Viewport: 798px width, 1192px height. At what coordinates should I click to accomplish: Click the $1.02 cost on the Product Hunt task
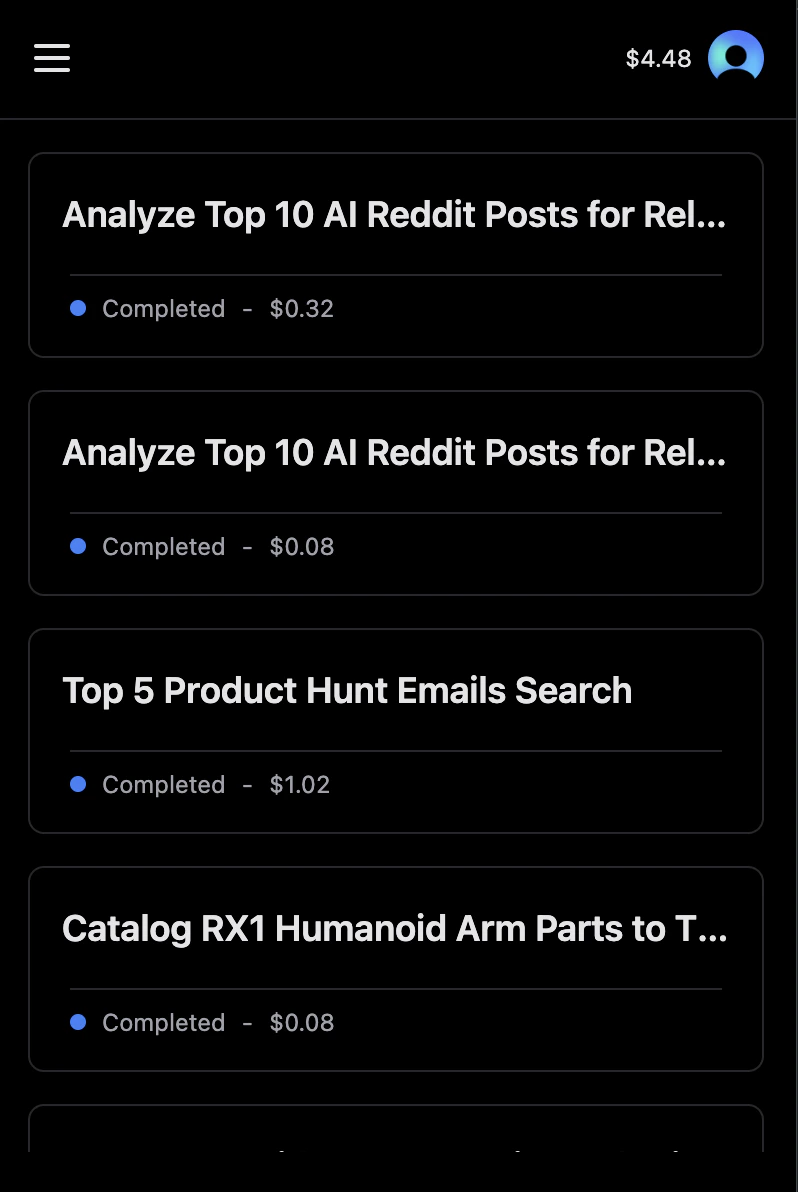click(x=301, y=784)
